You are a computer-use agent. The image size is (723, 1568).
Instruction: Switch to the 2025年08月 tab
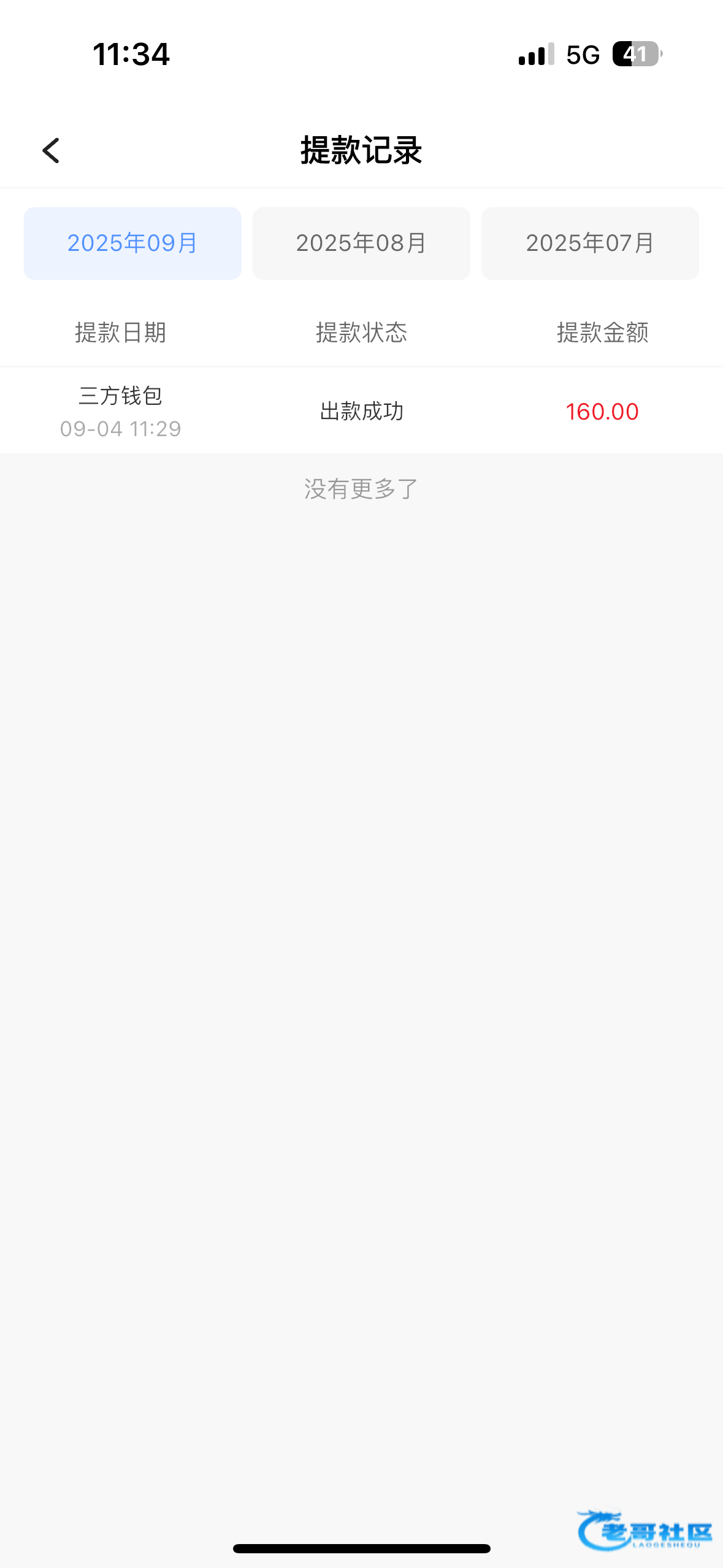click(x=361, y=243)
